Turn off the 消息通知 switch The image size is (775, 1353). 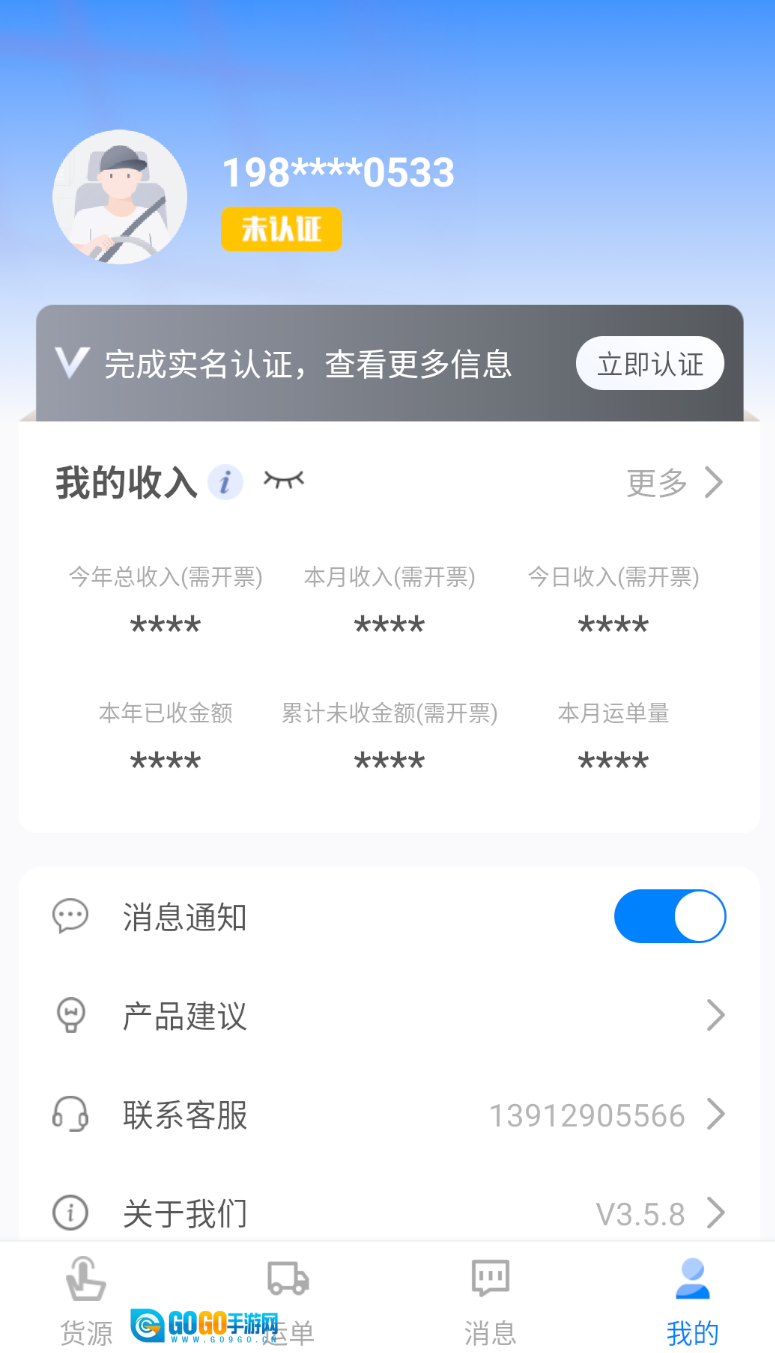[669, 916]
